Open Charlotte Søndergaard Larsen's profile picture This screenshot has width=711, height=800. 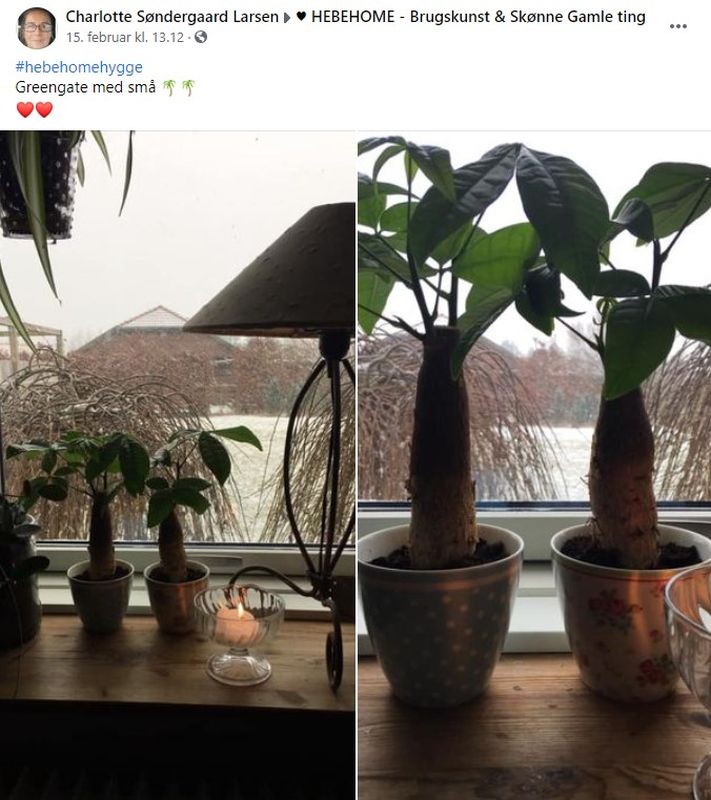(37, 28)
